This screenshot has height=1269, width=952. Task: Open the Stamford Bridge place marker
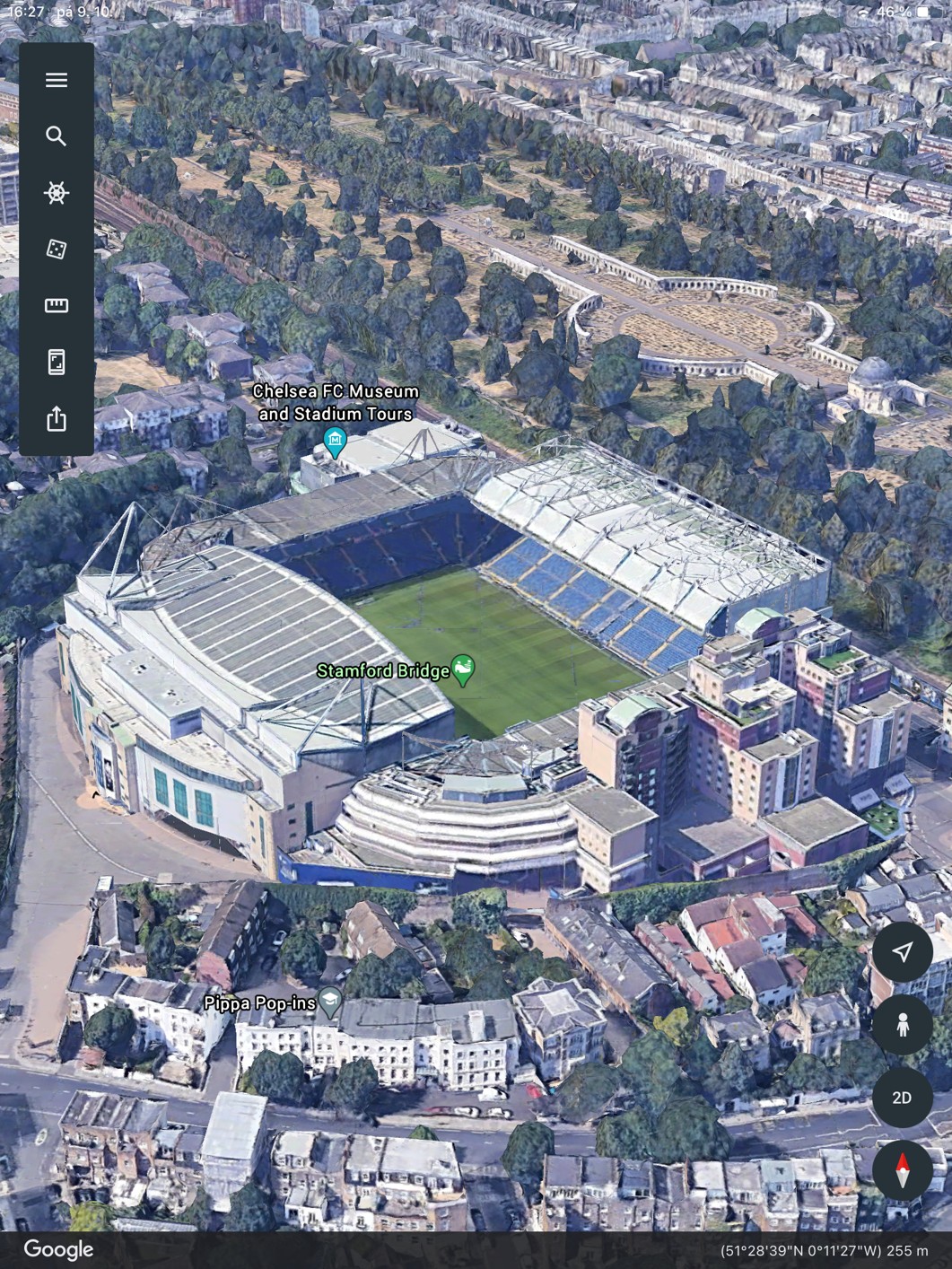point(463,669)
